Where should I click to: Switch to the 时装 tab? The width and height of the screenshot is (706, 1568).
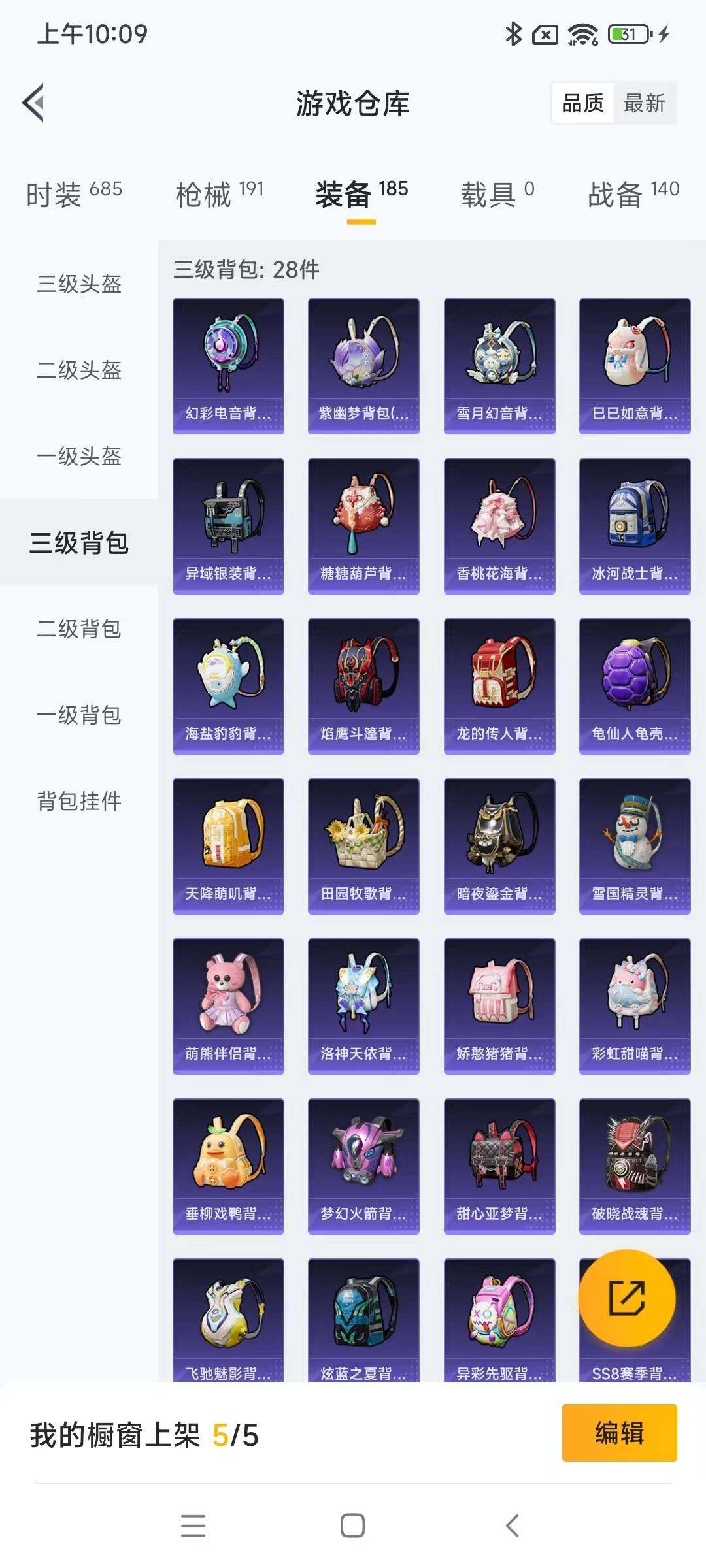tap(74, 194)
